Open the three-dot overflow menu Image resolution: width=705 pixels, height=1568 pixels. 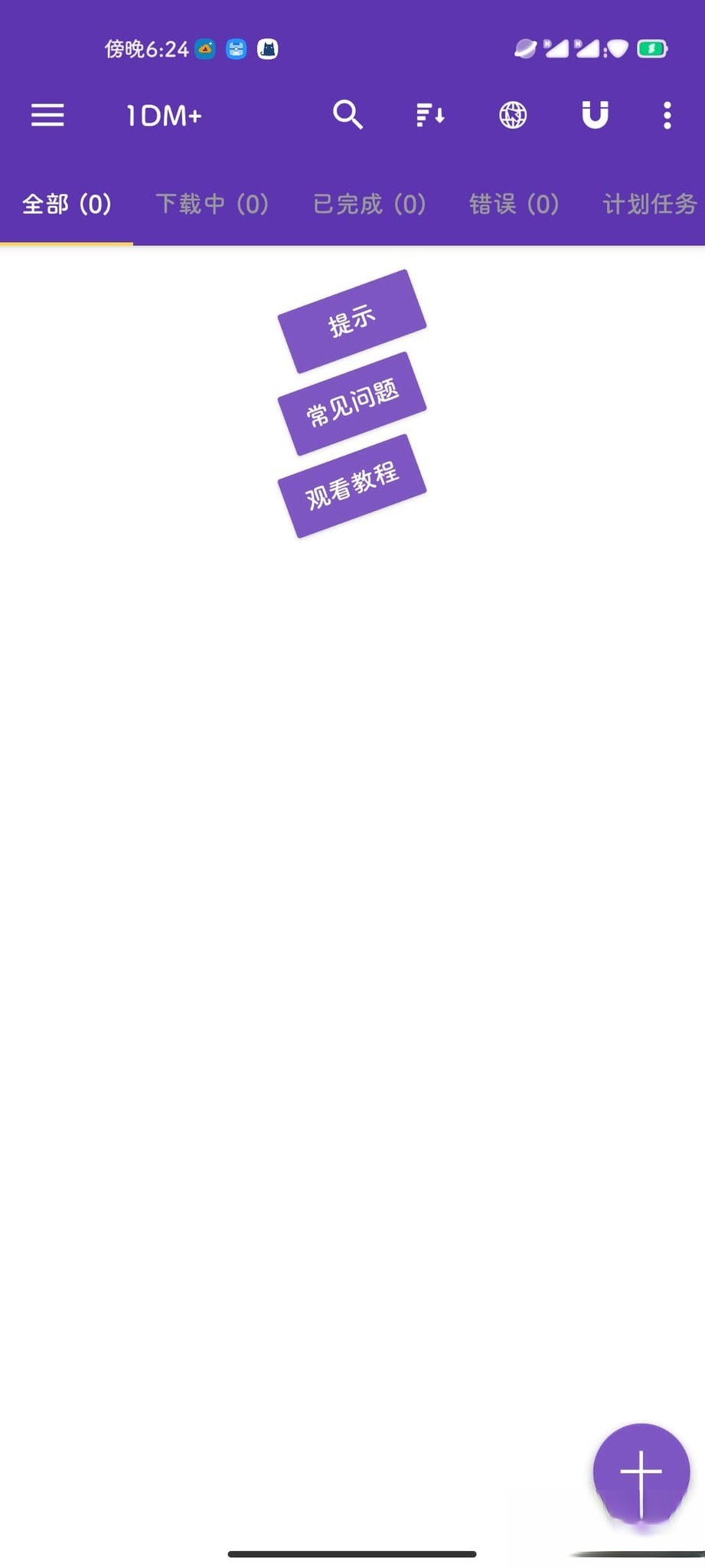click(666, 115)
